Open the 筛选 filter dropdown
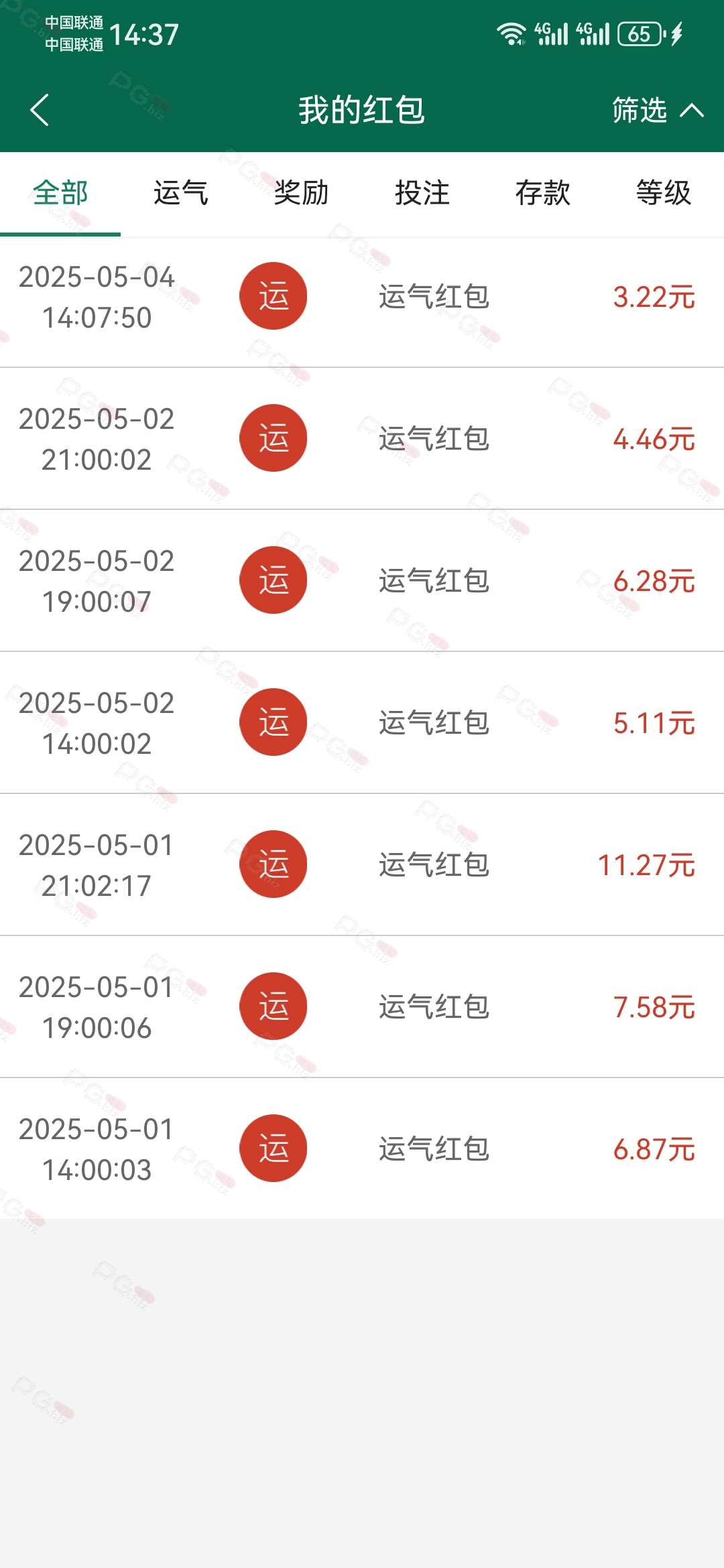 tap(658, 110)
